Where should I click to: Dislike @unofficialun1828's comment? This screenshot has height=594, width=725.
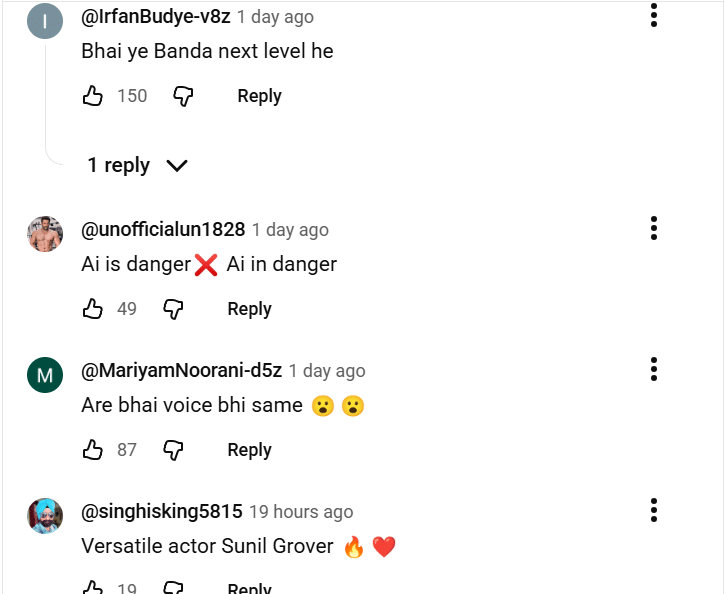(x=173, y=309)
